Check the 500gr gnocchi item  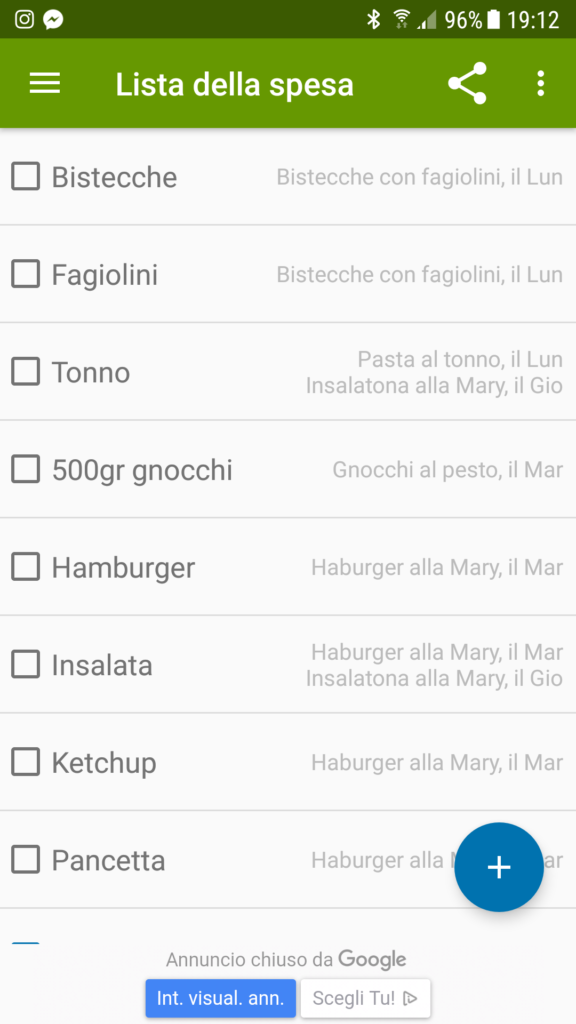pos(26,469)
